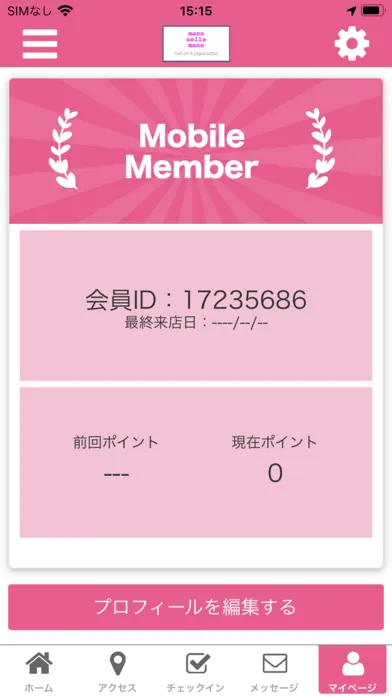
Task: Tap the マイページ tab
Action: (x=352, y=670)
